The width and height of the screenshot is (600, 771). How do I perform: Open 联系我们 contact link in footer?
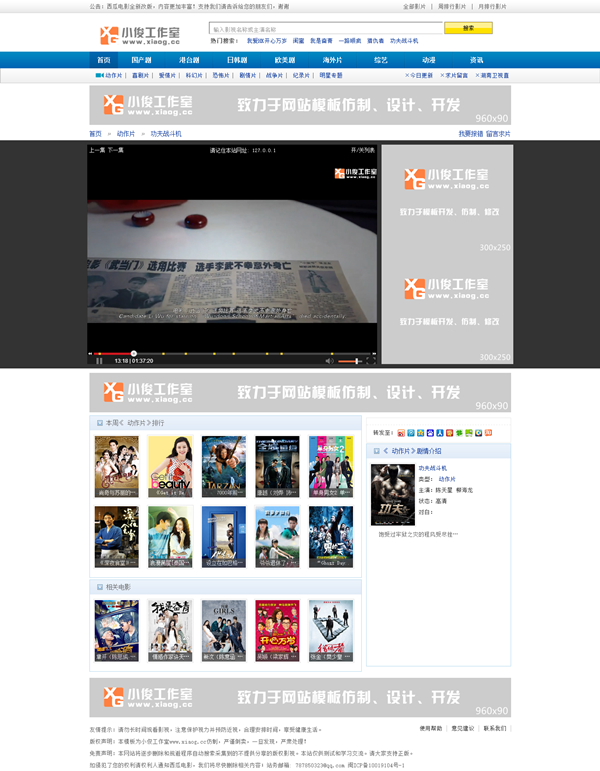coord(495,728)
